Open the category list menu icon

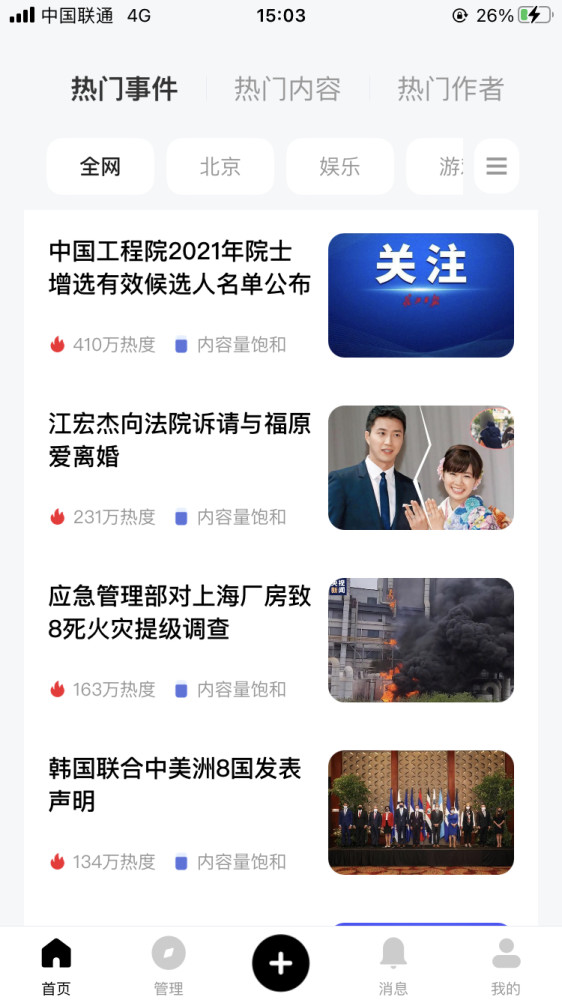point(496,166)
